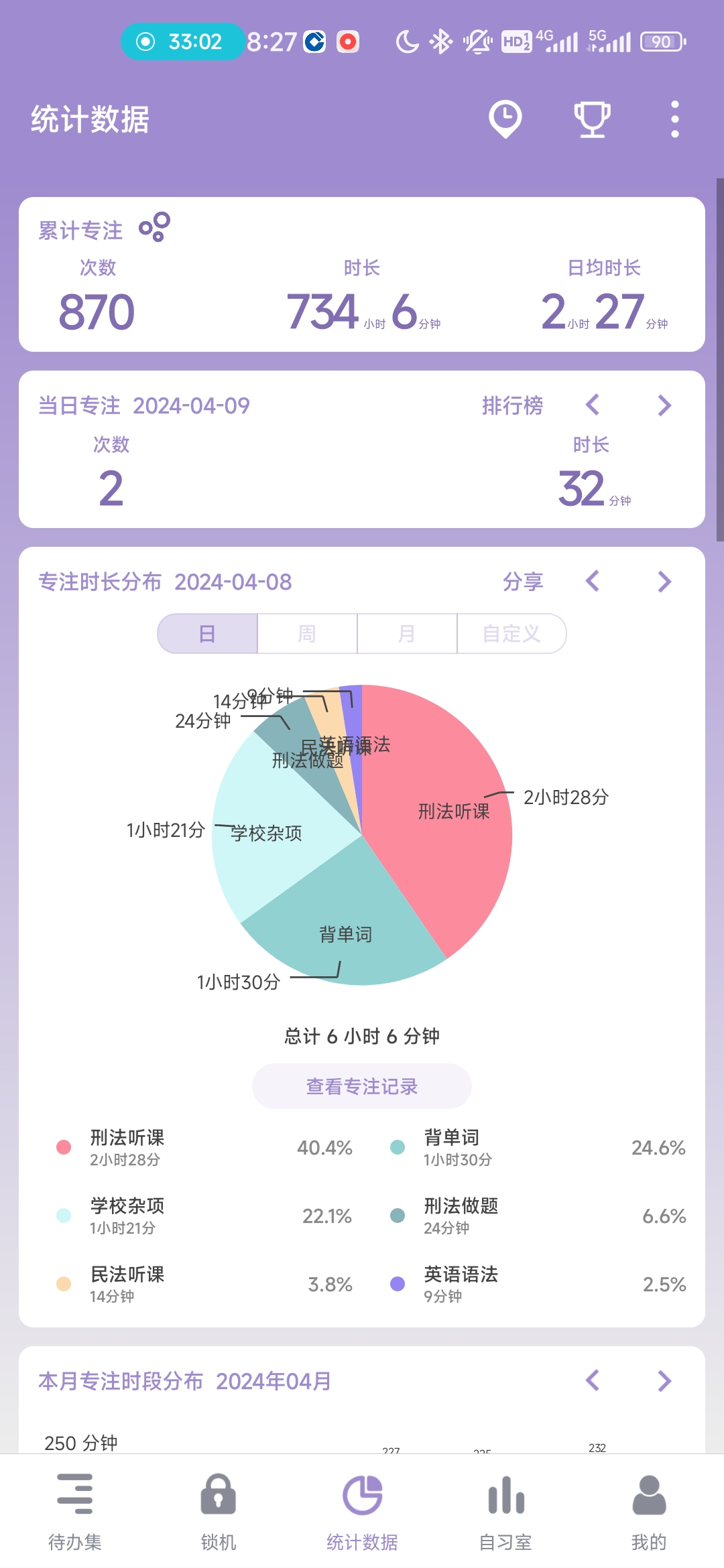Open the three-dot overflow menu
Image resolution: width=724 pixels, height=1568 pixels.
pos(674,119)
